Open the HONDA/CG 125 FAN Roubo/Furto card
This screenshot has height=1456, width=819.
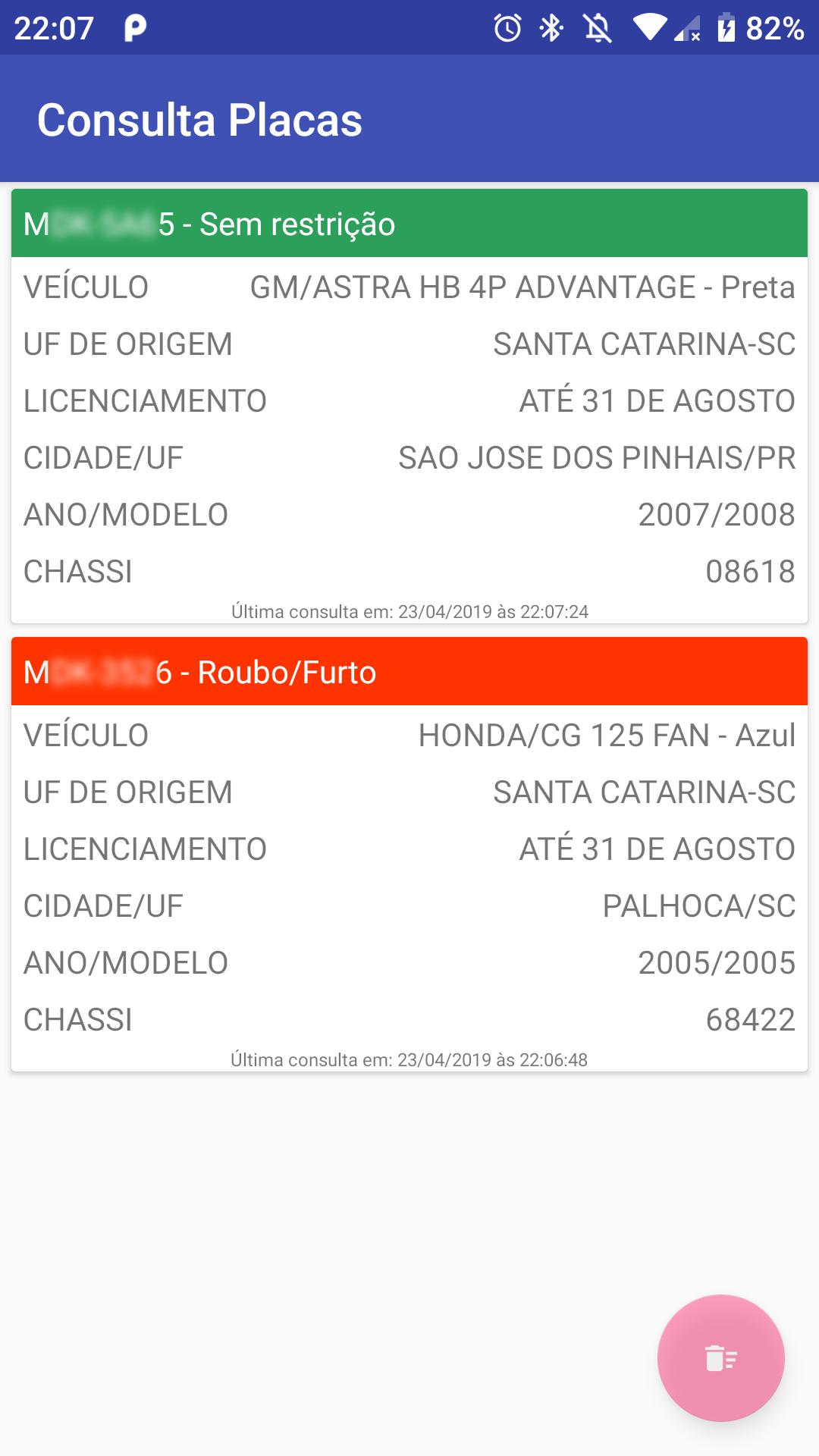pos(409,855)
